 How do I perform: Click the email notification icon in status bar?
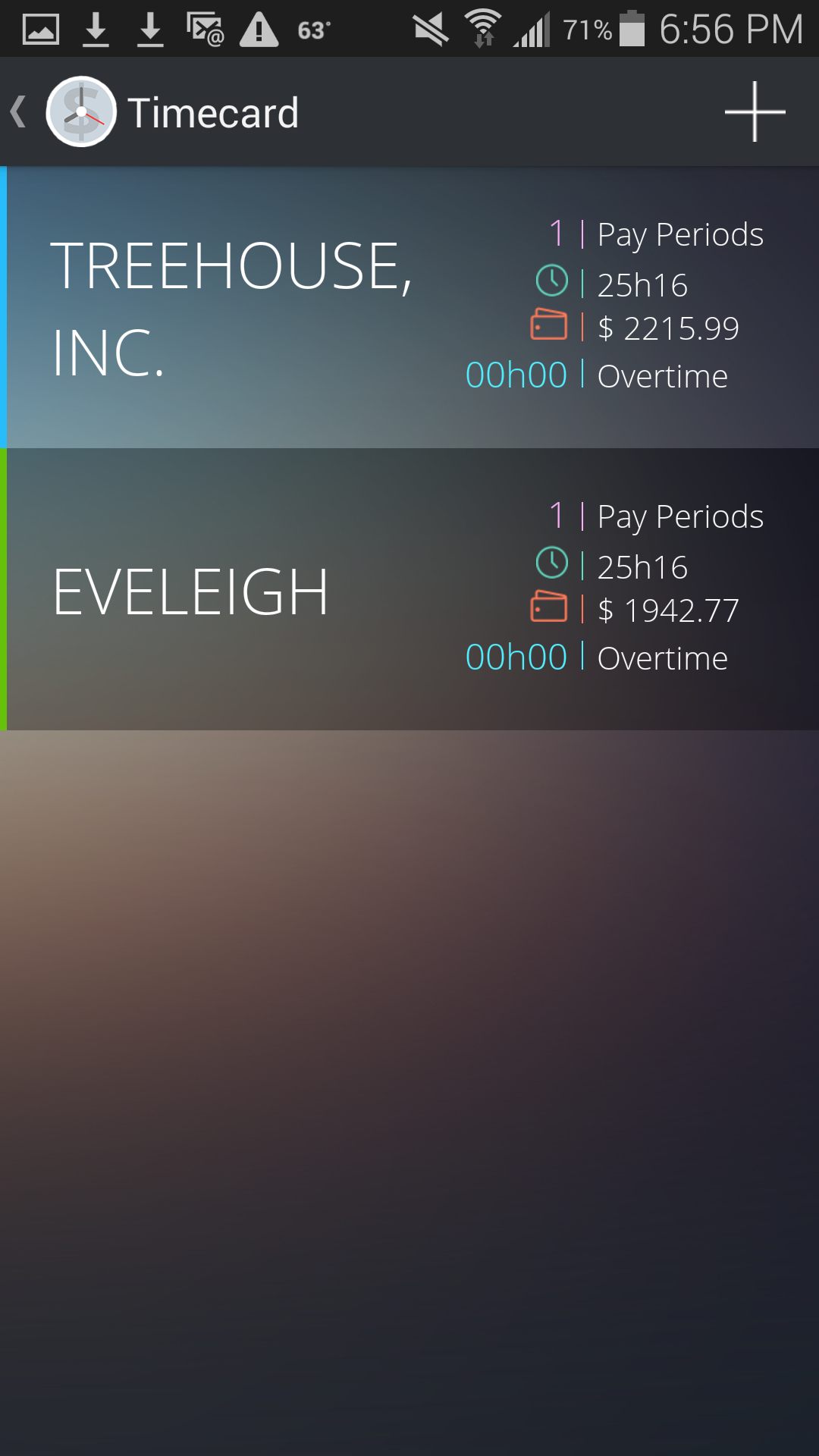pos(203,29)
